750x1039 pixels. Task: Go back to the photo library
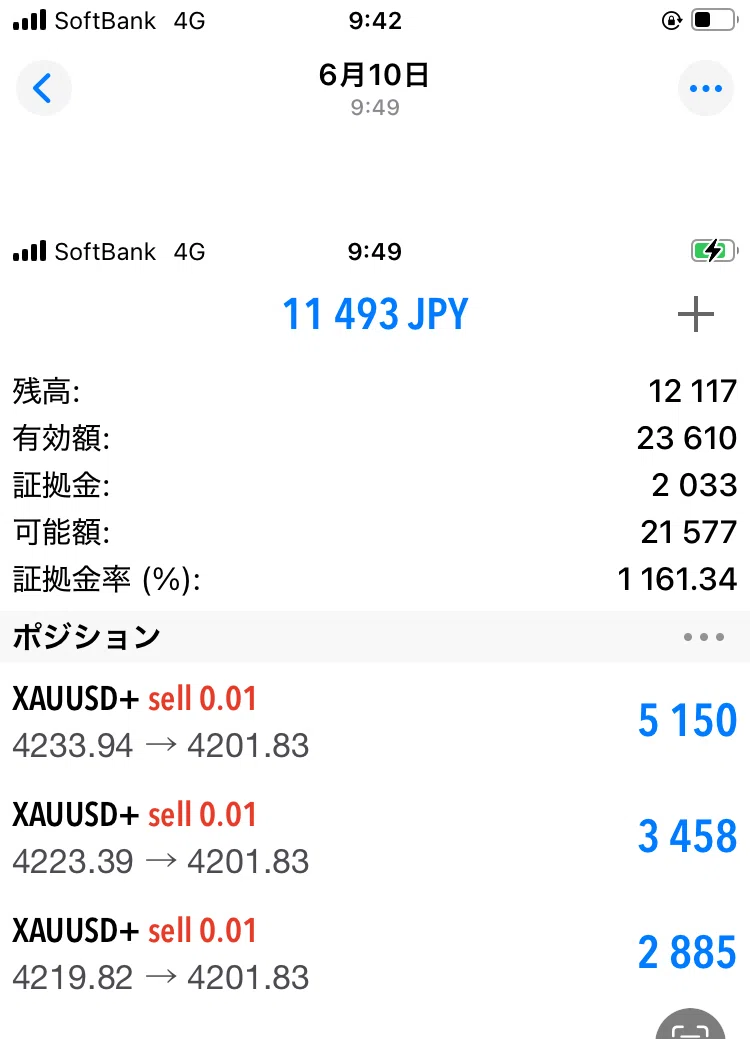click(x=44, y=88)
